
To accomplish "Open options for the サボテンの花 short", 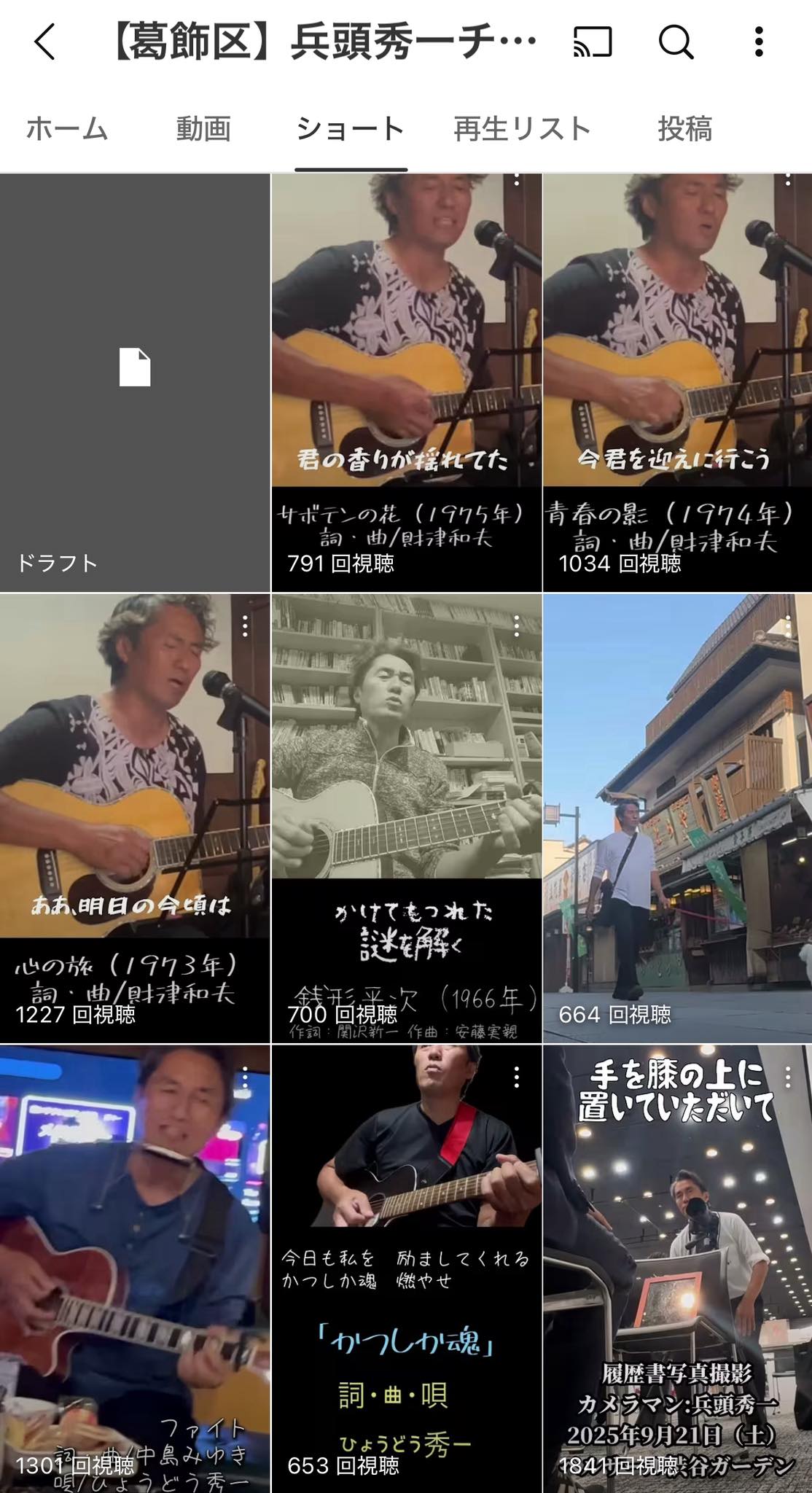I will click(517, 181).
